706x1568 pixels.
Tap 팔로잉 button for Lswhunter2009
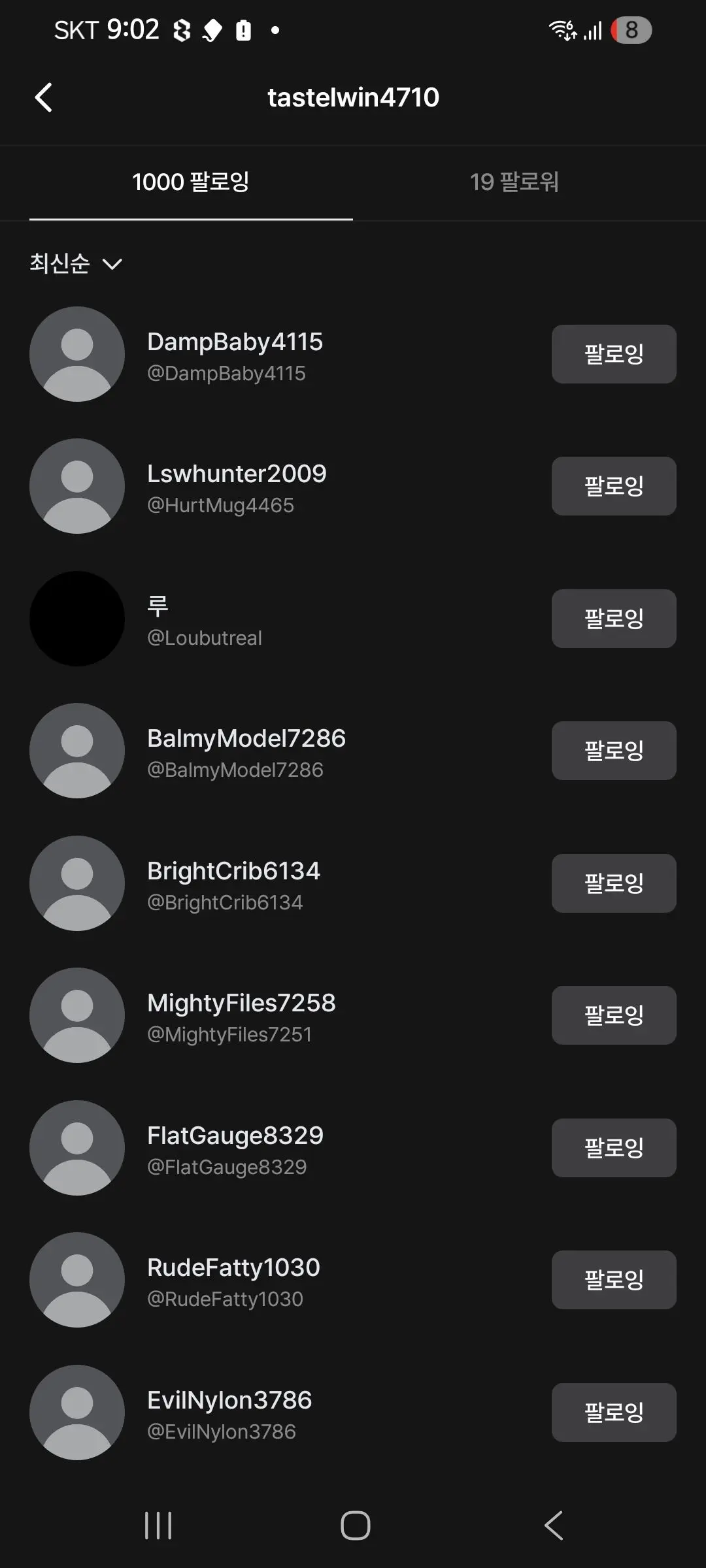click(x=614, y=486)
